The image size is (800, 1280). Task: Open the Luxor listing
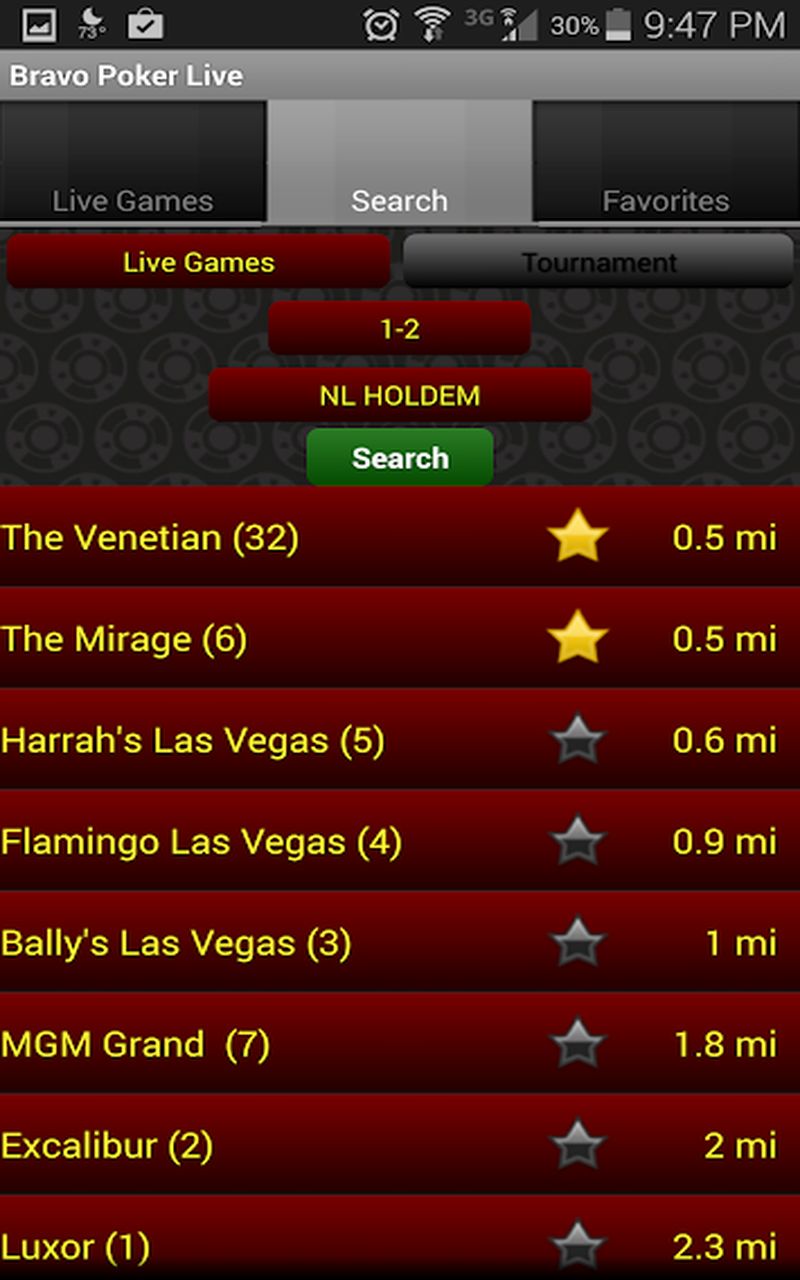coord(75,1247)
